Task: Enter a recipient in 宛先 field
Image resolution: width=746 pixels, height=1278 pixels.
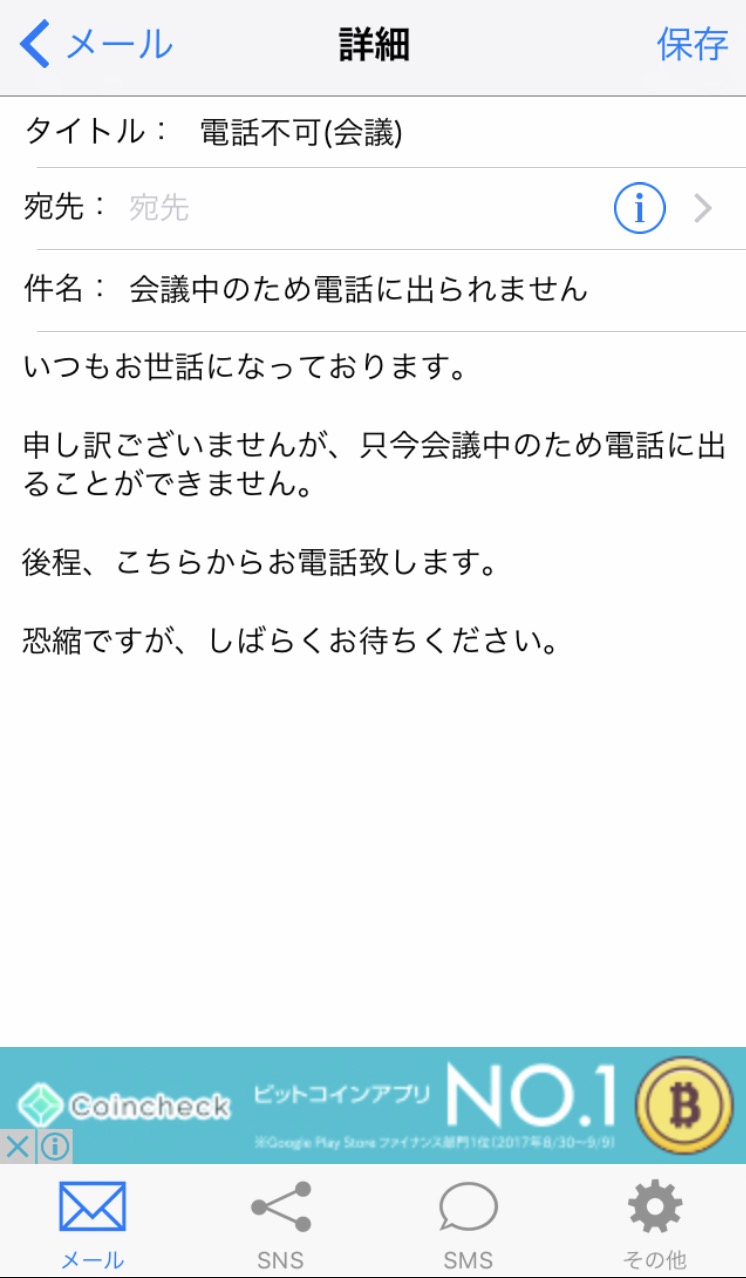Action: [x=360, y=208]
